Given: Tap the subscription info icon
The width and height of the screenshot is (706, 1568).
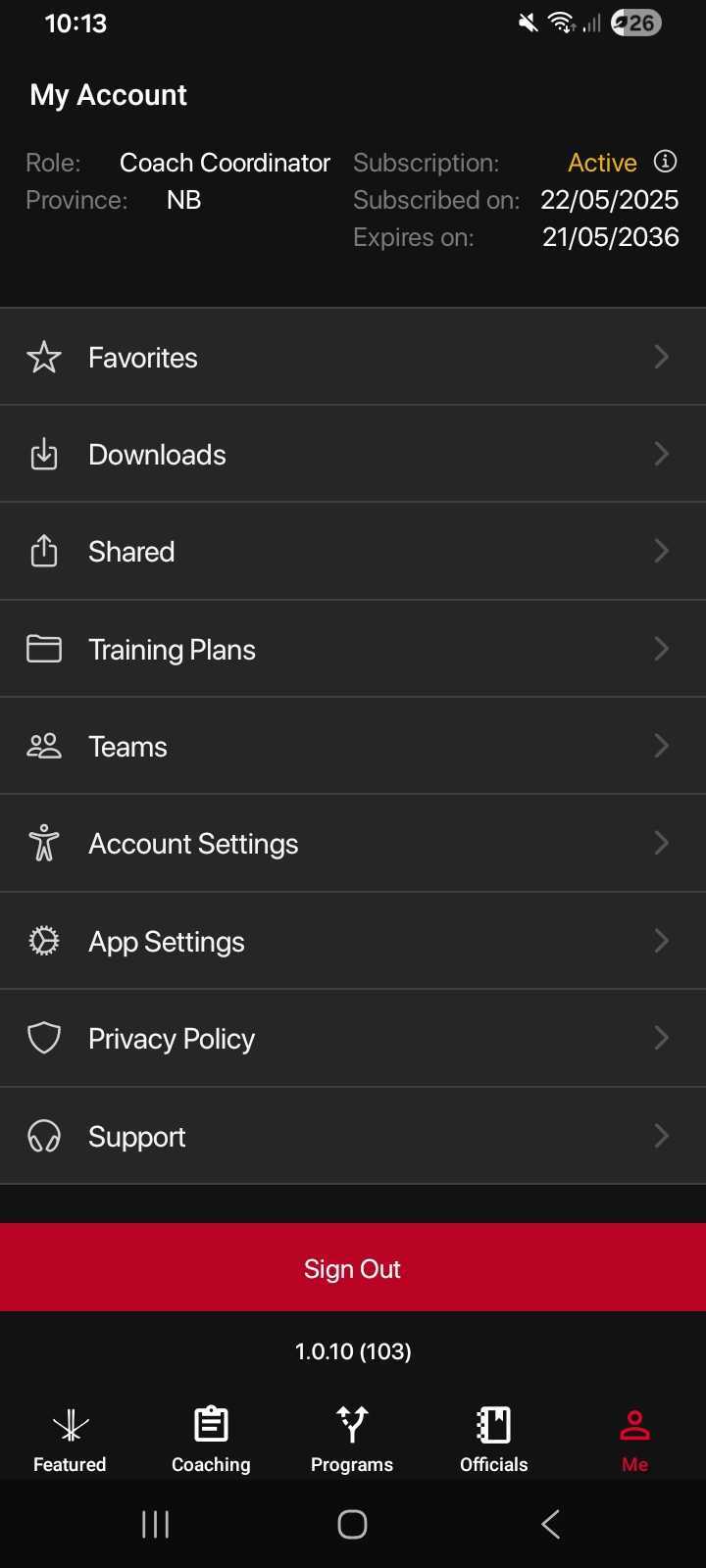Looking at the screenshot, I should 665,162.
